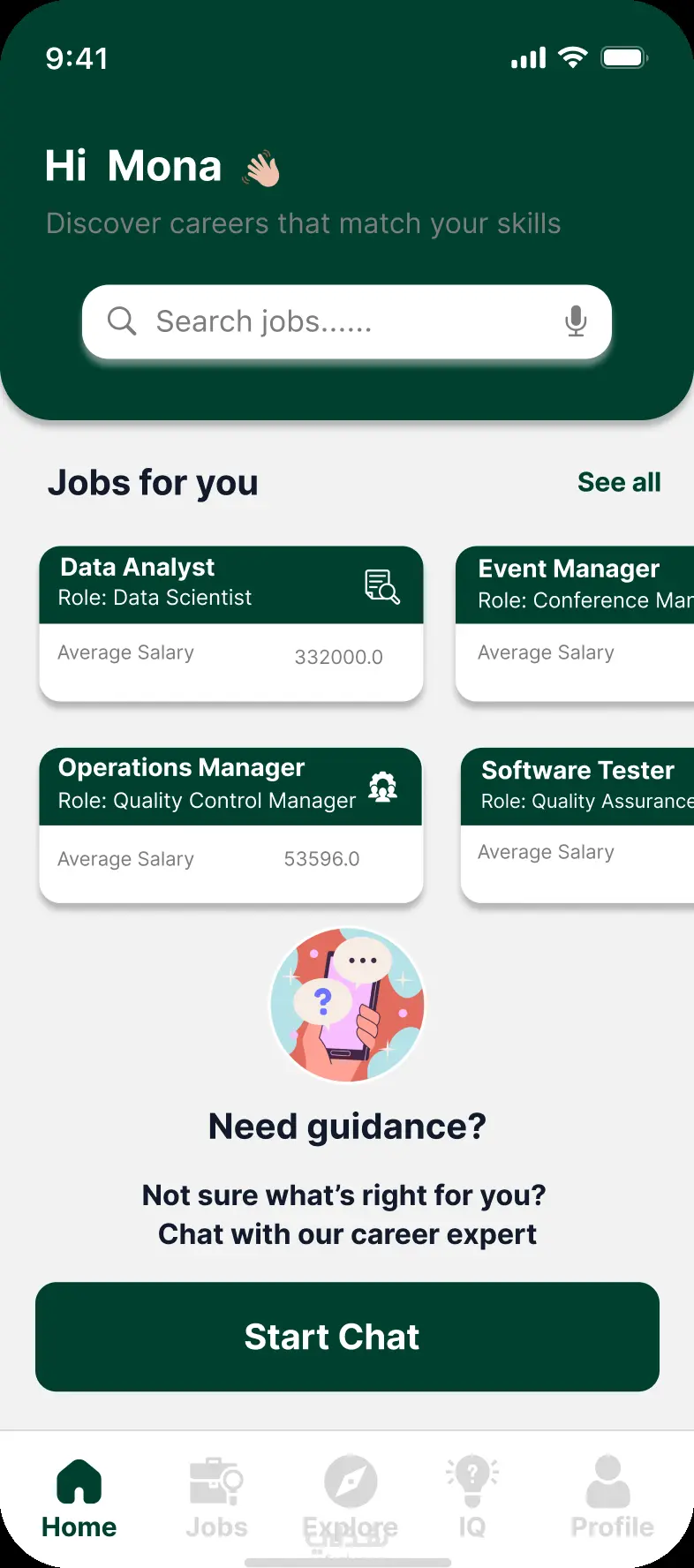694x1568 pixels.
Task: Open the IQ tab
Action: 472,1498
